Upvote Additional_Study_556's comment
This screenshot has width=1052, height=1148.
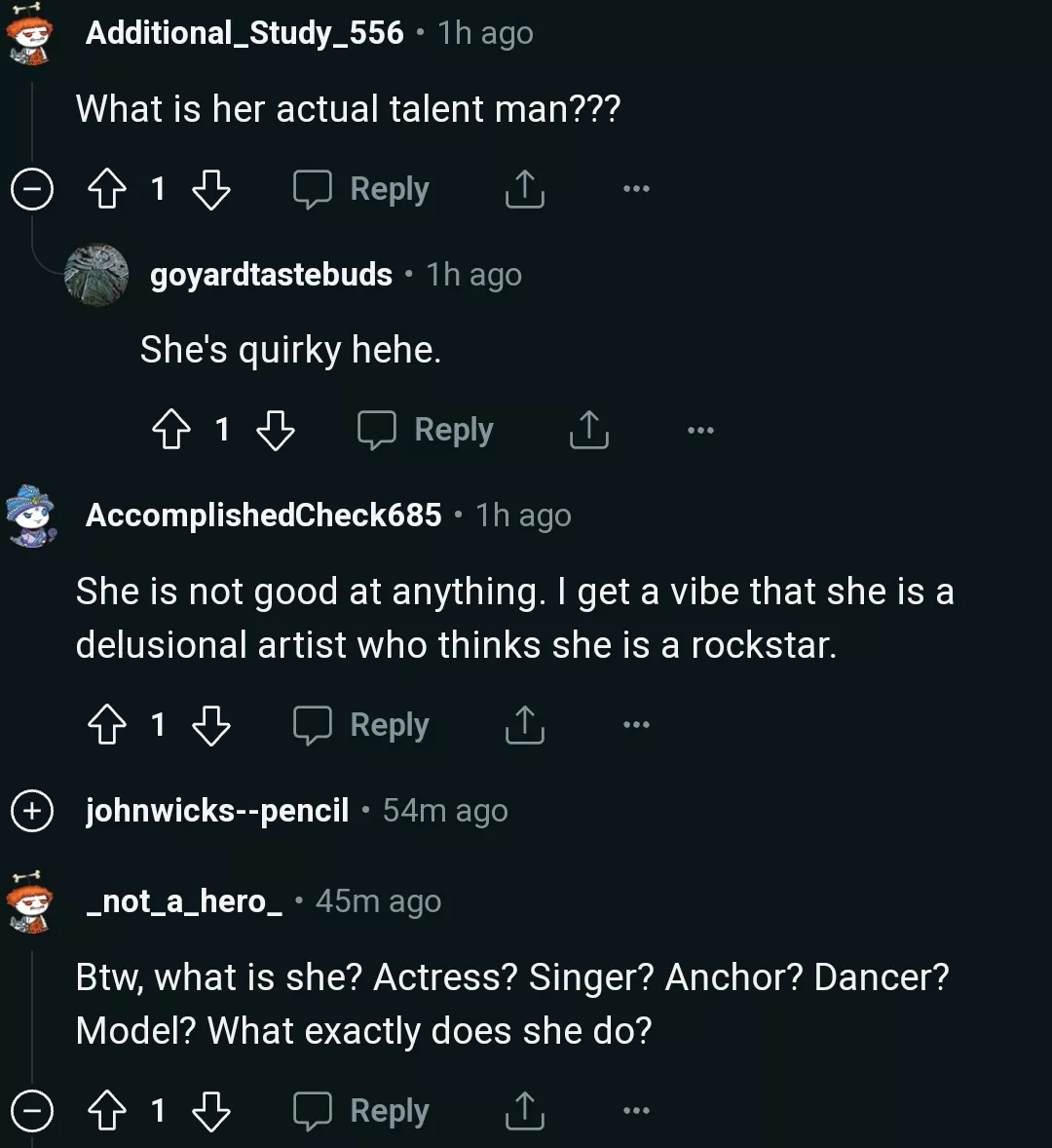[x=107, y=189]
